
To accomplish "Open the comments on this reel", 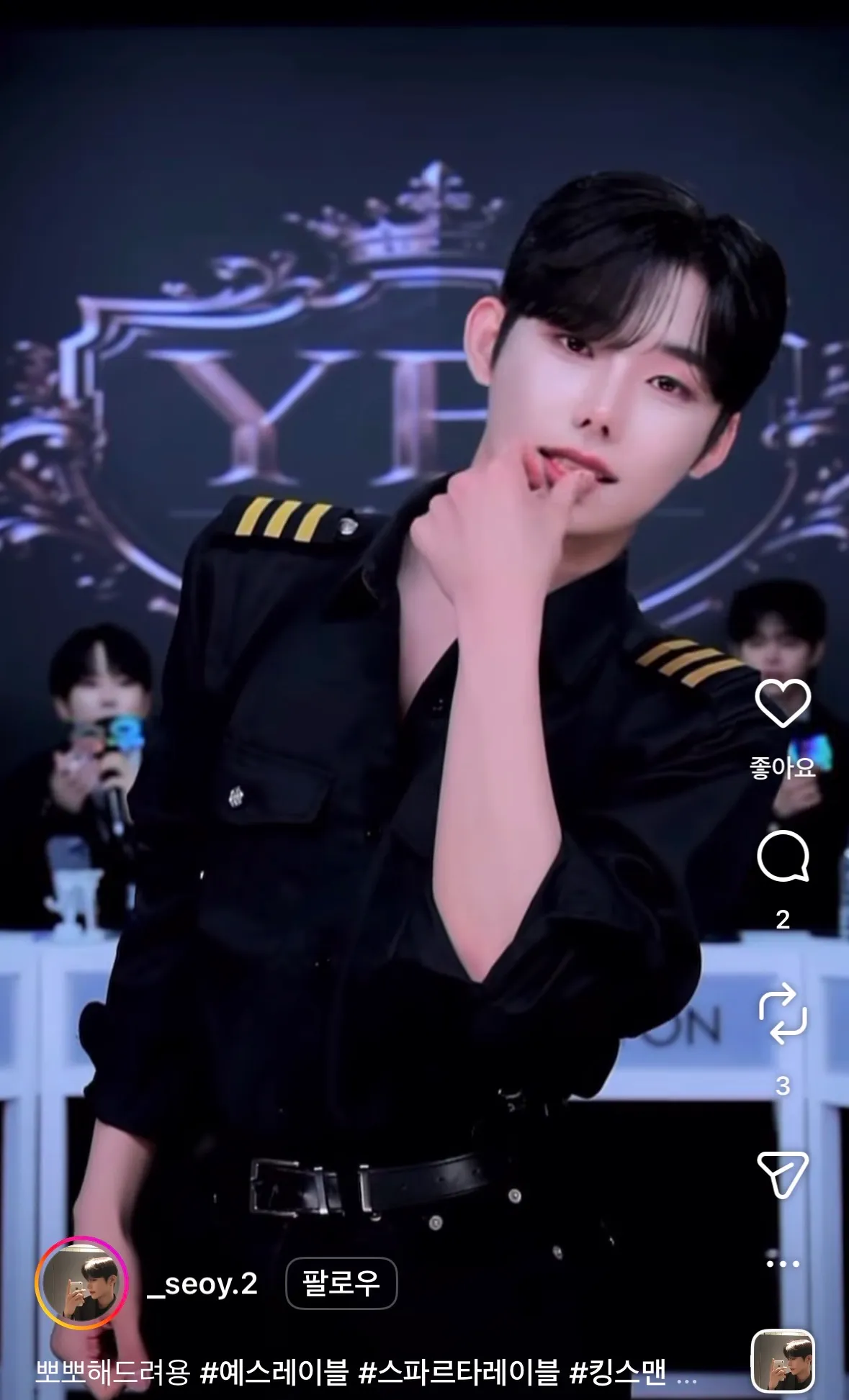I will pos(783,857).
